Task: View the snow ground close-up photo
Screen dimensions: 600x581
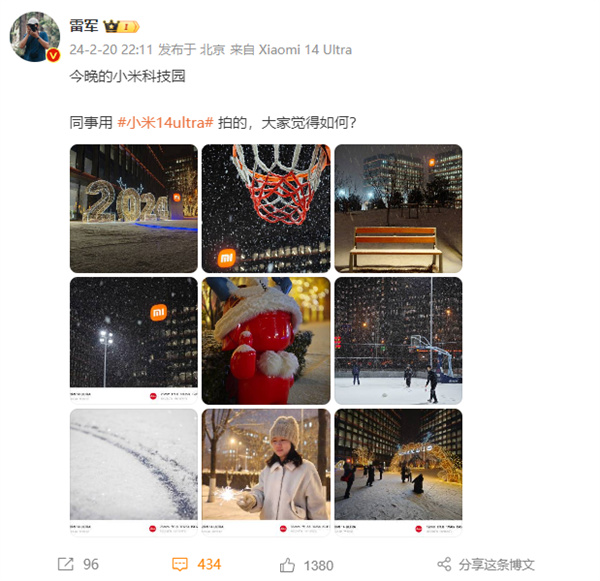Action: coord(134,472)
